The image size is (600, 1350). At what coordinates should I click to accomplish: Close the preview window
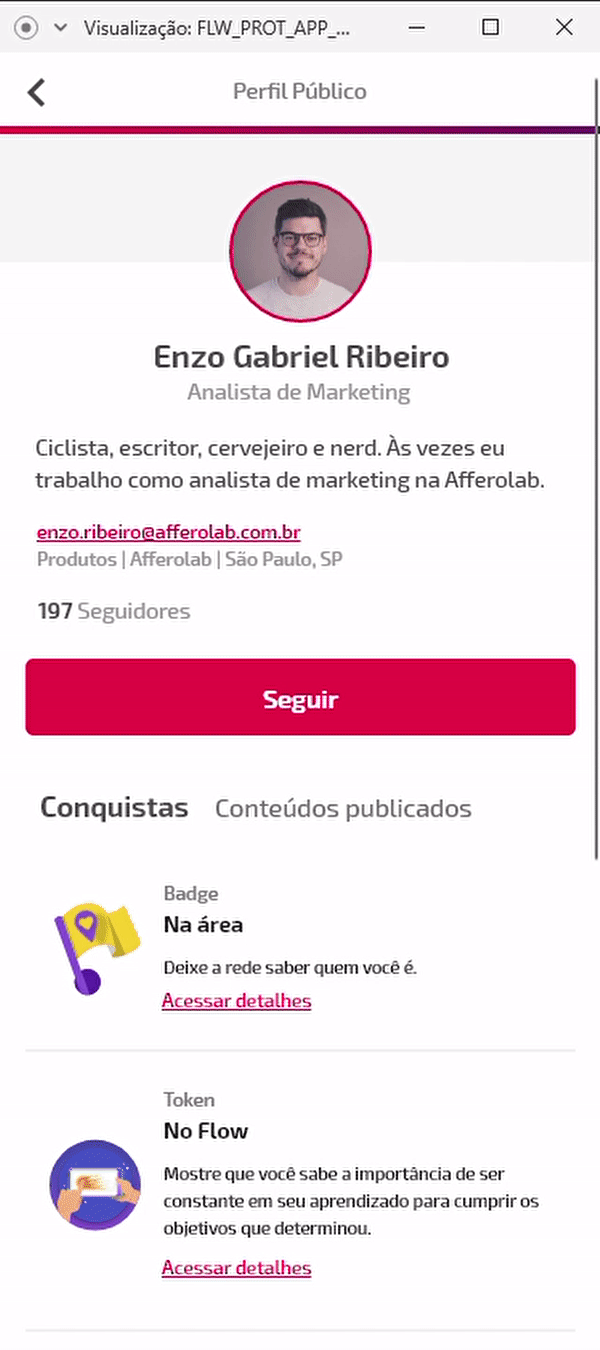(564, 27)
